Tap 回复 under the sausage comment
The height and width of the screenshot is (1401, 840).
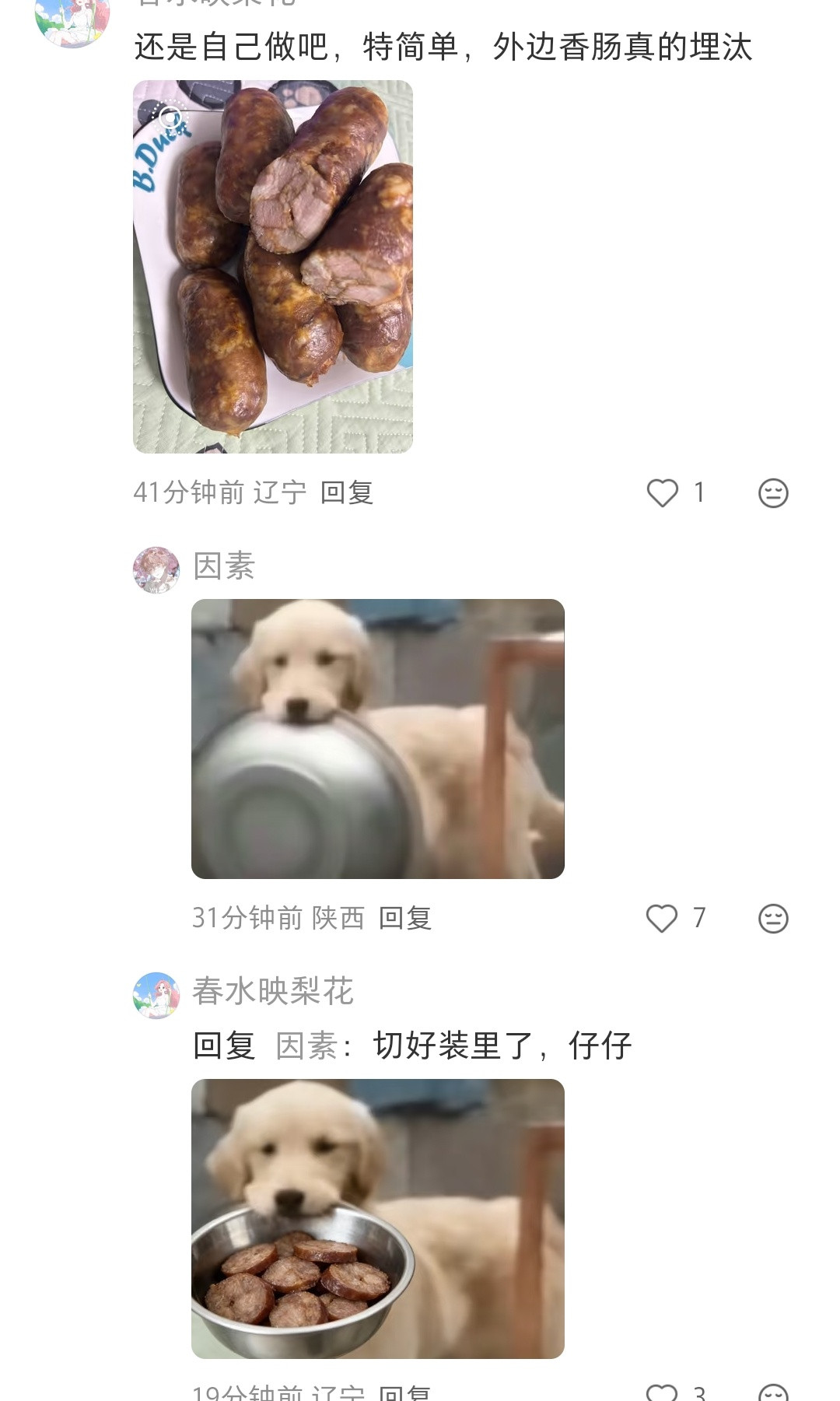click(348, 492)
